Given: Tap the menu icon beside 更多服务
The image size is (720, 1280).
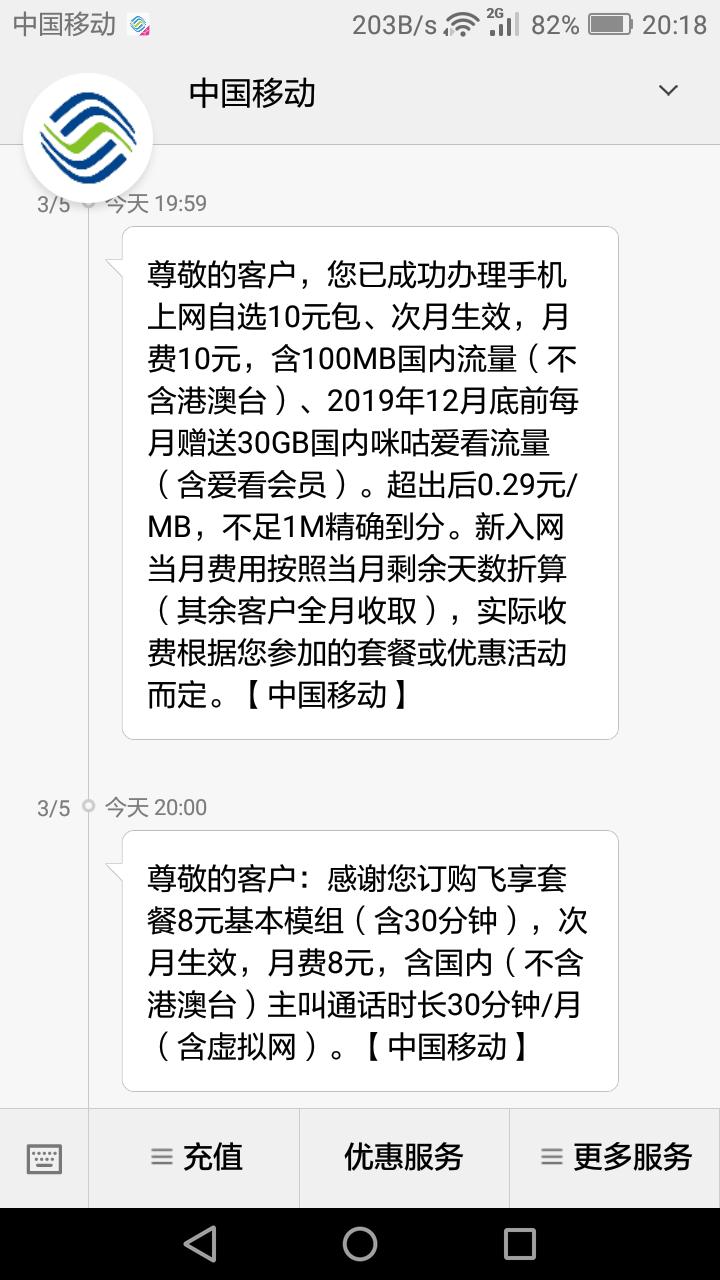Looking at the screenshot, I should (x=551, y=1157).
